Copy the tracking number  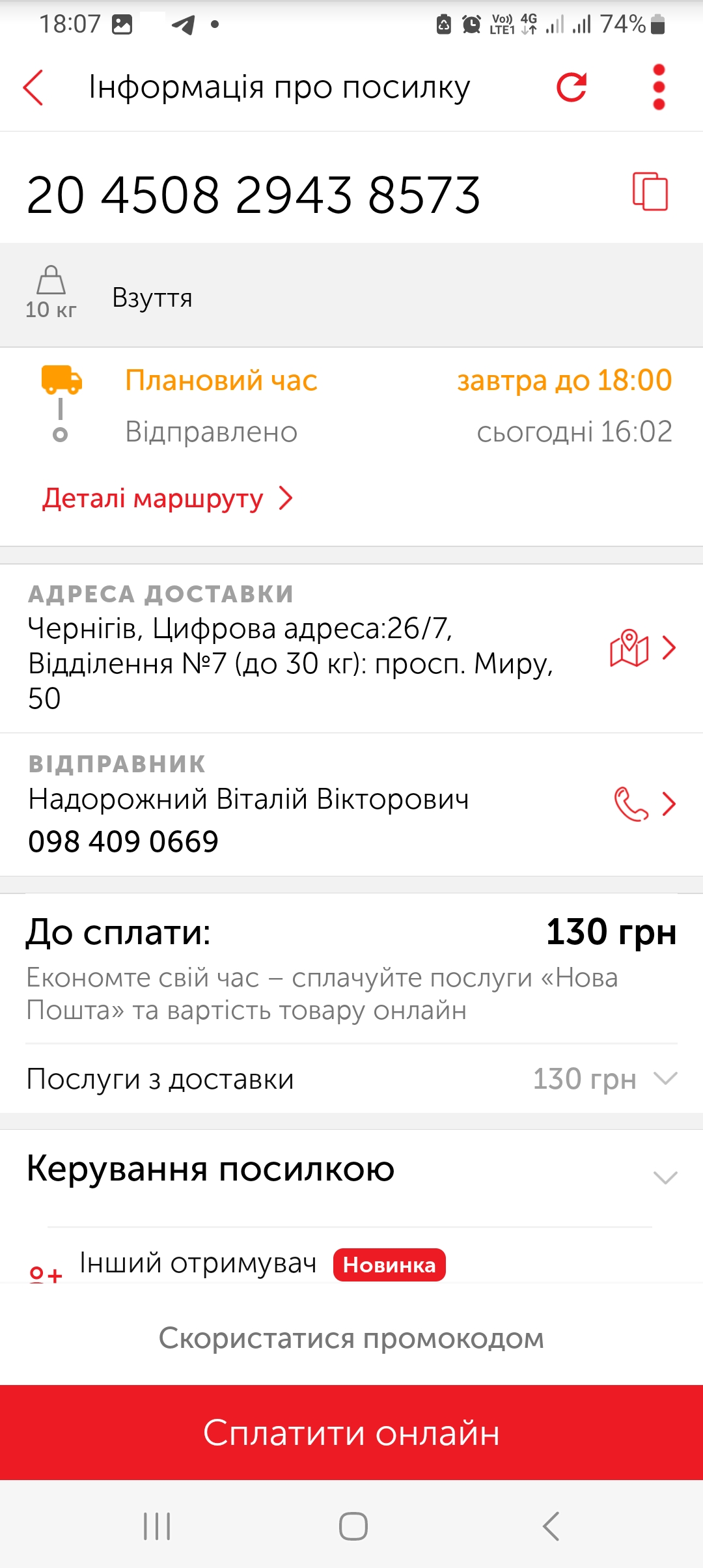pos(650,191)
